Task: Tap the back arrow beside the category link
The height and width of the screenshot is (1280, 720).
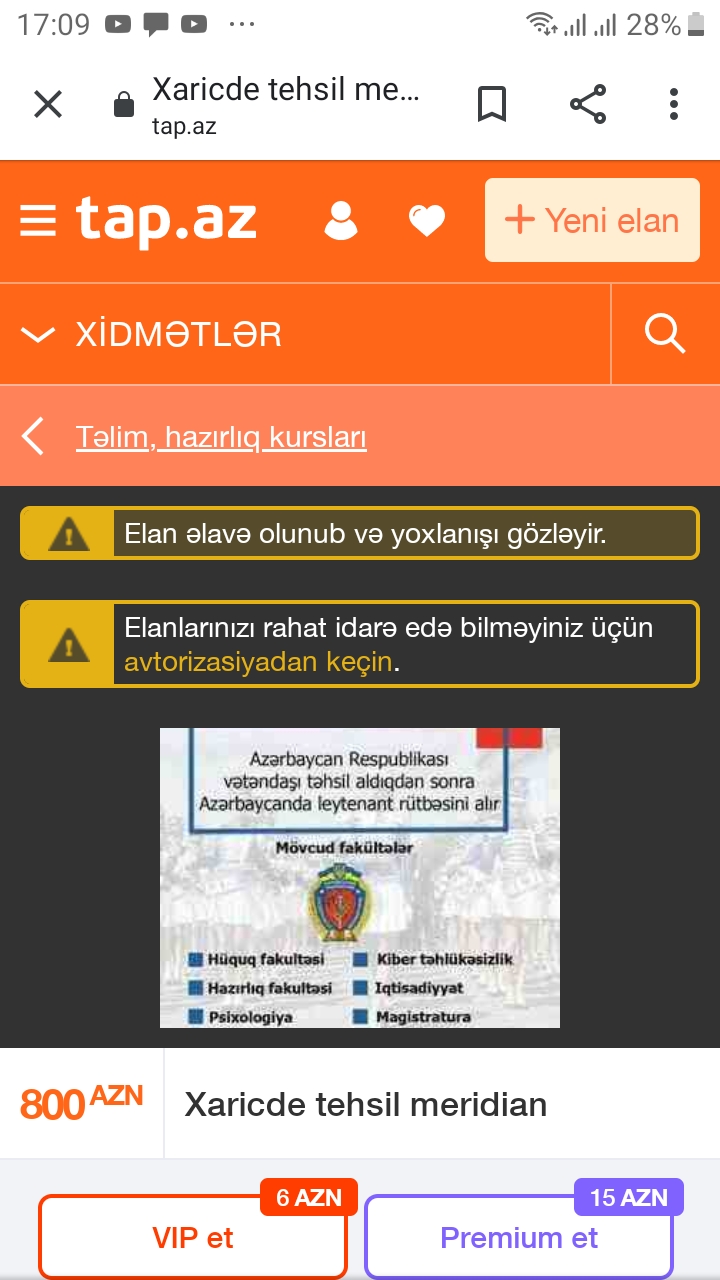Action: [33, 437]
